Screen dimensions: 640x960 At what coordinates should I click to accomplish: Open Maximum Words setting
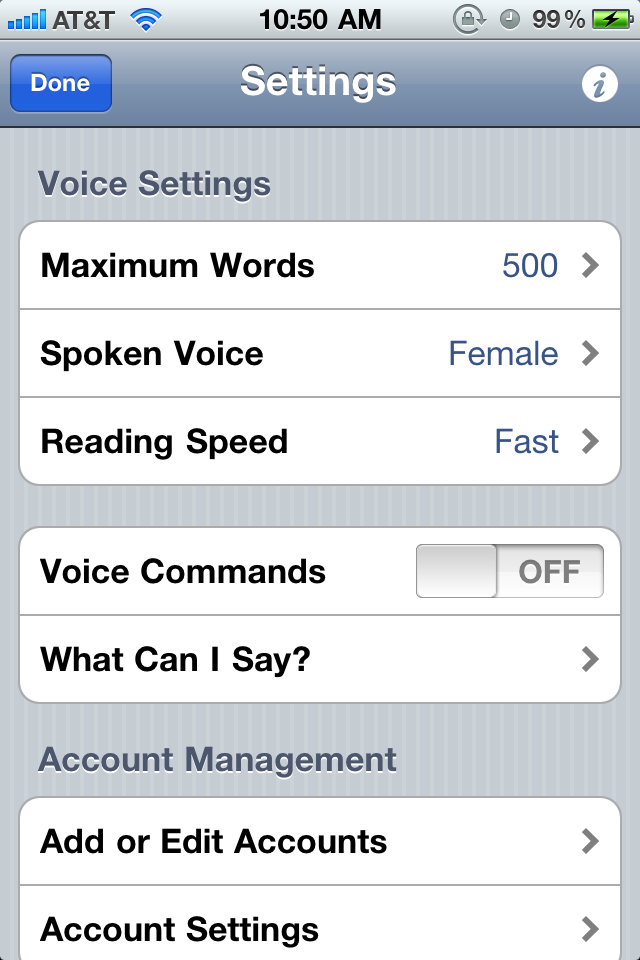320,266
